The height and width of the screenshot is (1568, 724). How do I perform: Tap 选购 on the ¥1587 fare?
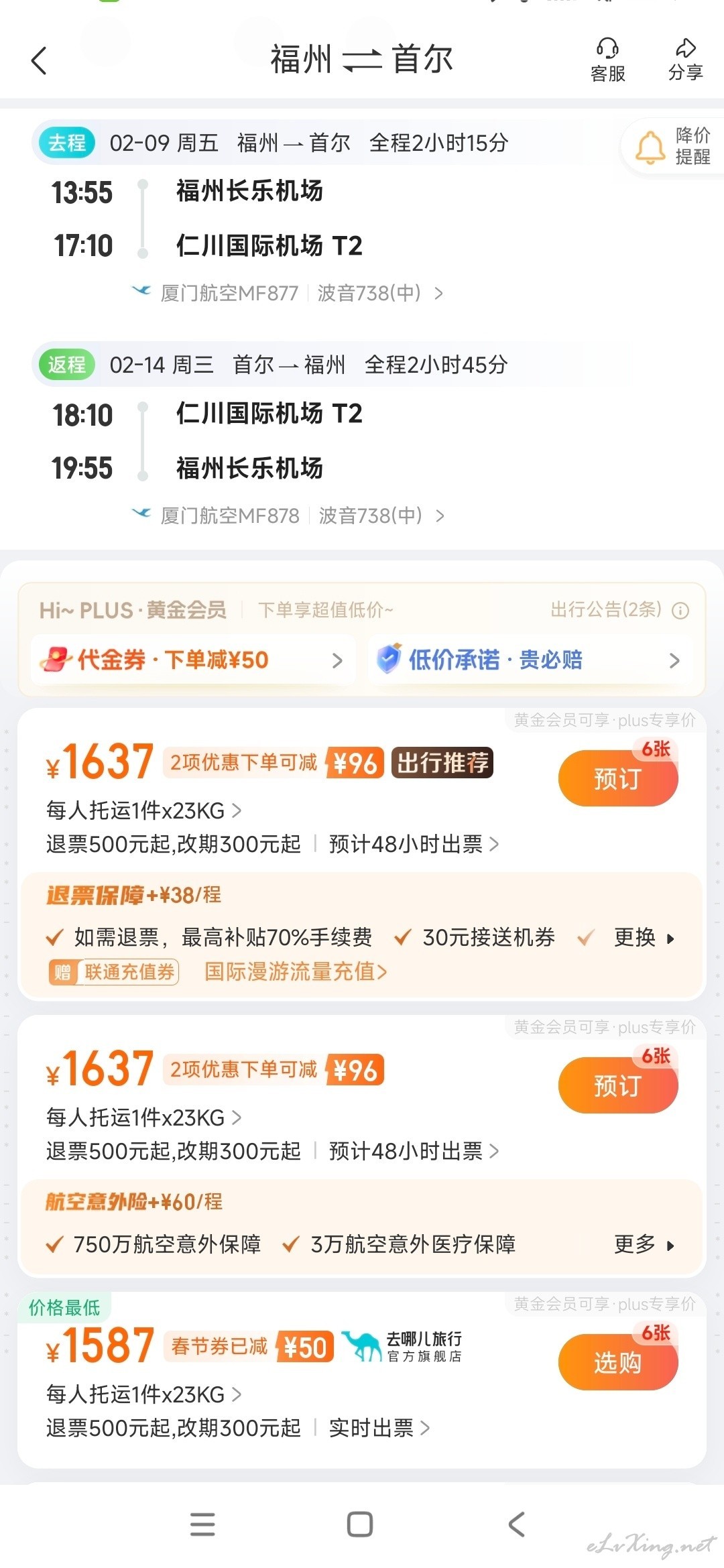point(618,1362)
